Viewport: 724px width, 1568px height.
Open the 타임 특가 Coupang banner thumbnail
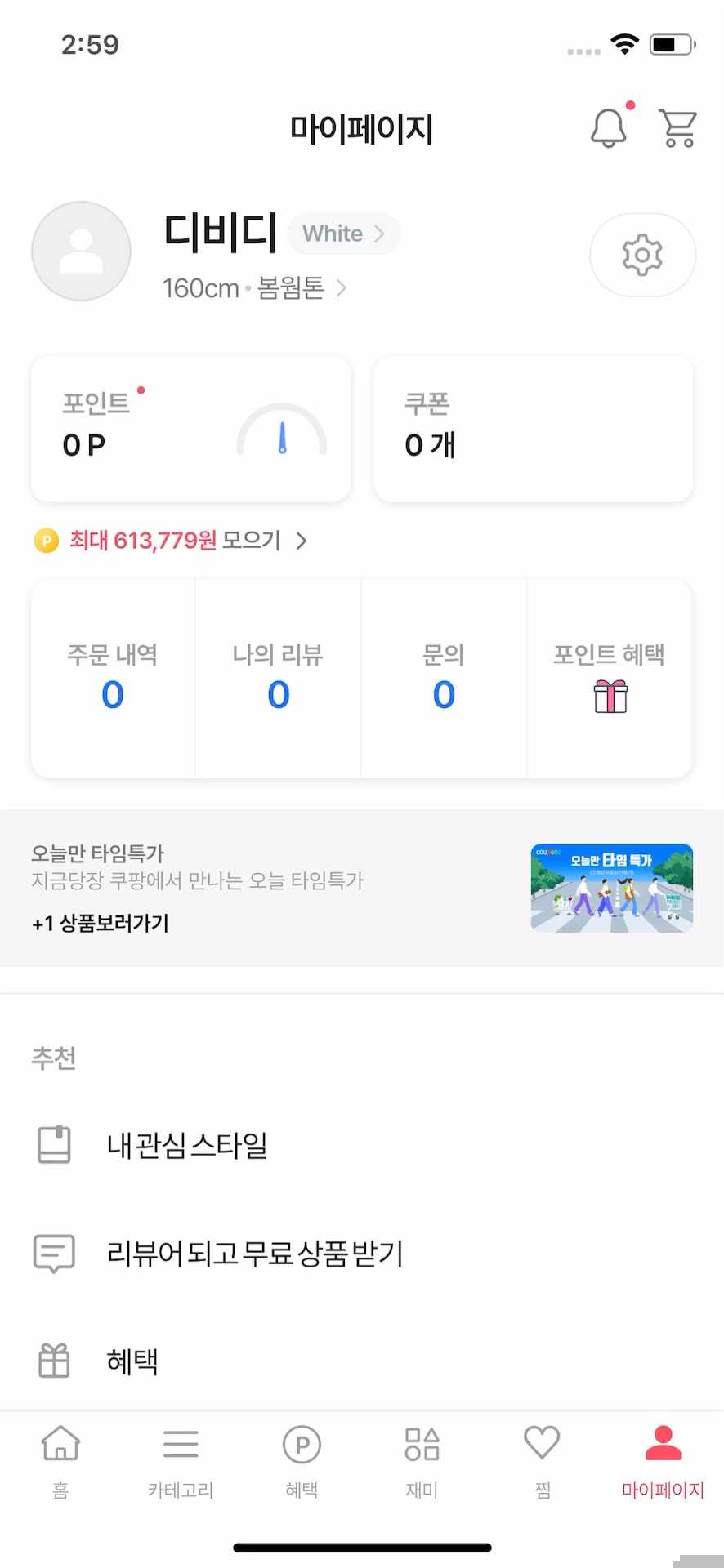(610, 887)
